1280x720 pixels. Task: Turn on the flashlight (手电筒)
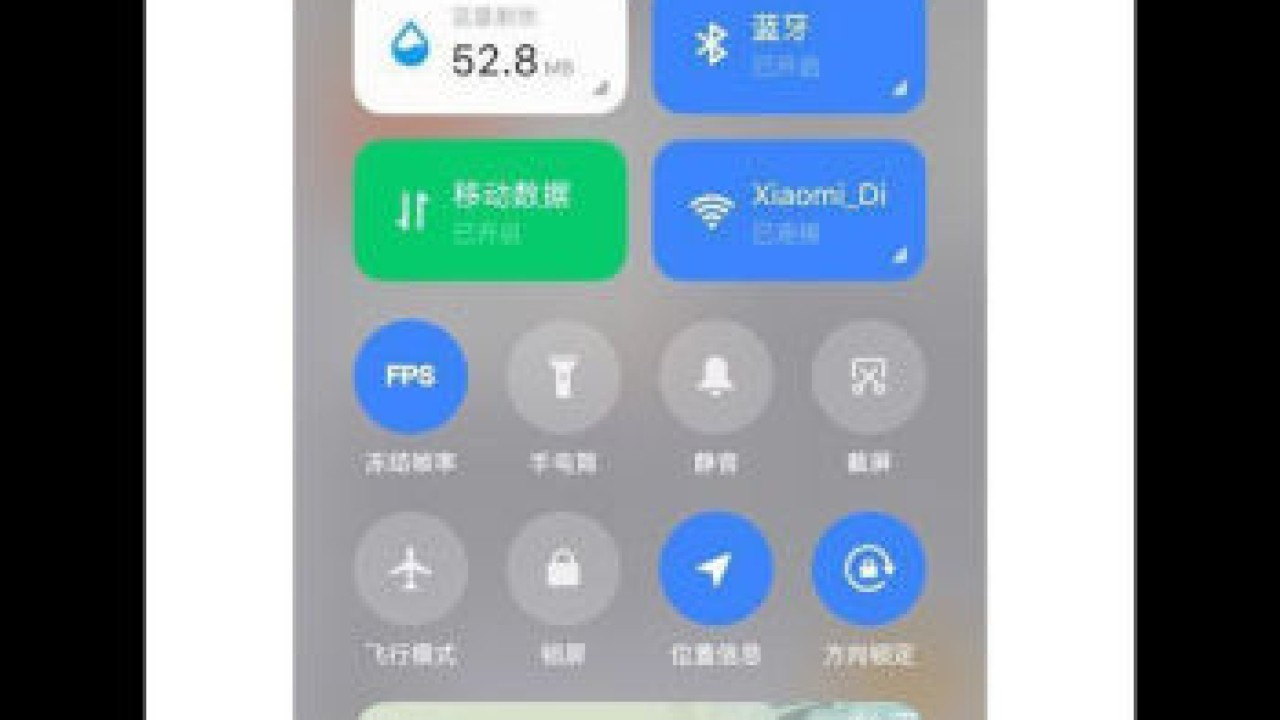[x=563, y=377]
